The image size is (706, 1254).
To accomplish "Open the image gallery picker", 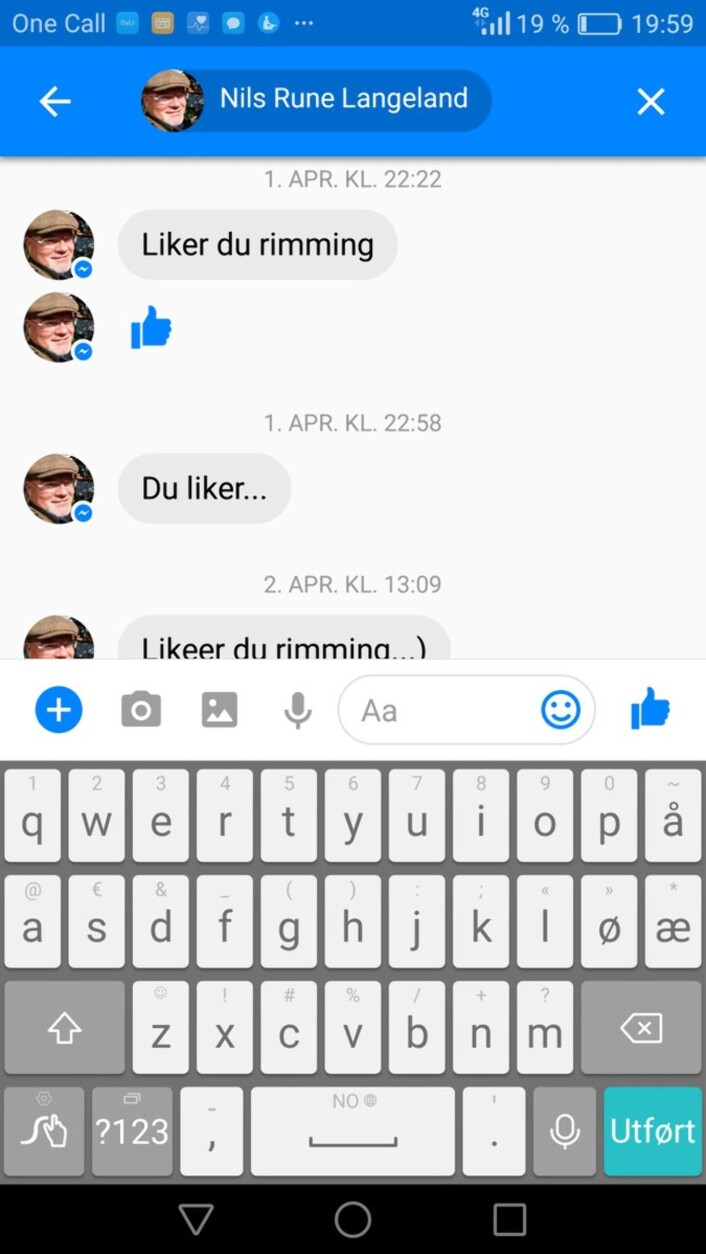I will [x=219, y=710].
